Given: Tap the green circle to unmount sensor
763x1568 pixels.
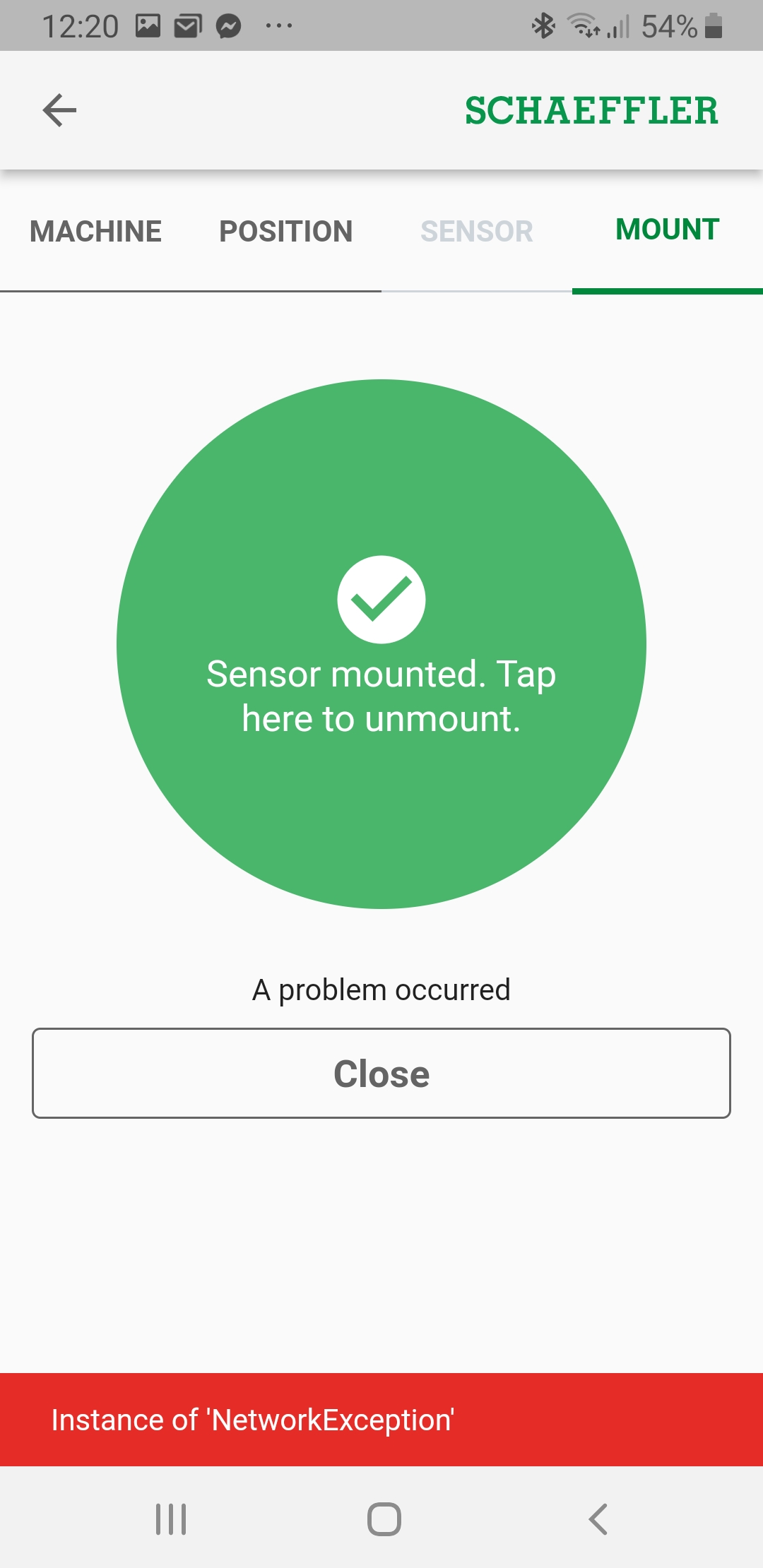Looking at the screenshot, I should click(381, 644).
